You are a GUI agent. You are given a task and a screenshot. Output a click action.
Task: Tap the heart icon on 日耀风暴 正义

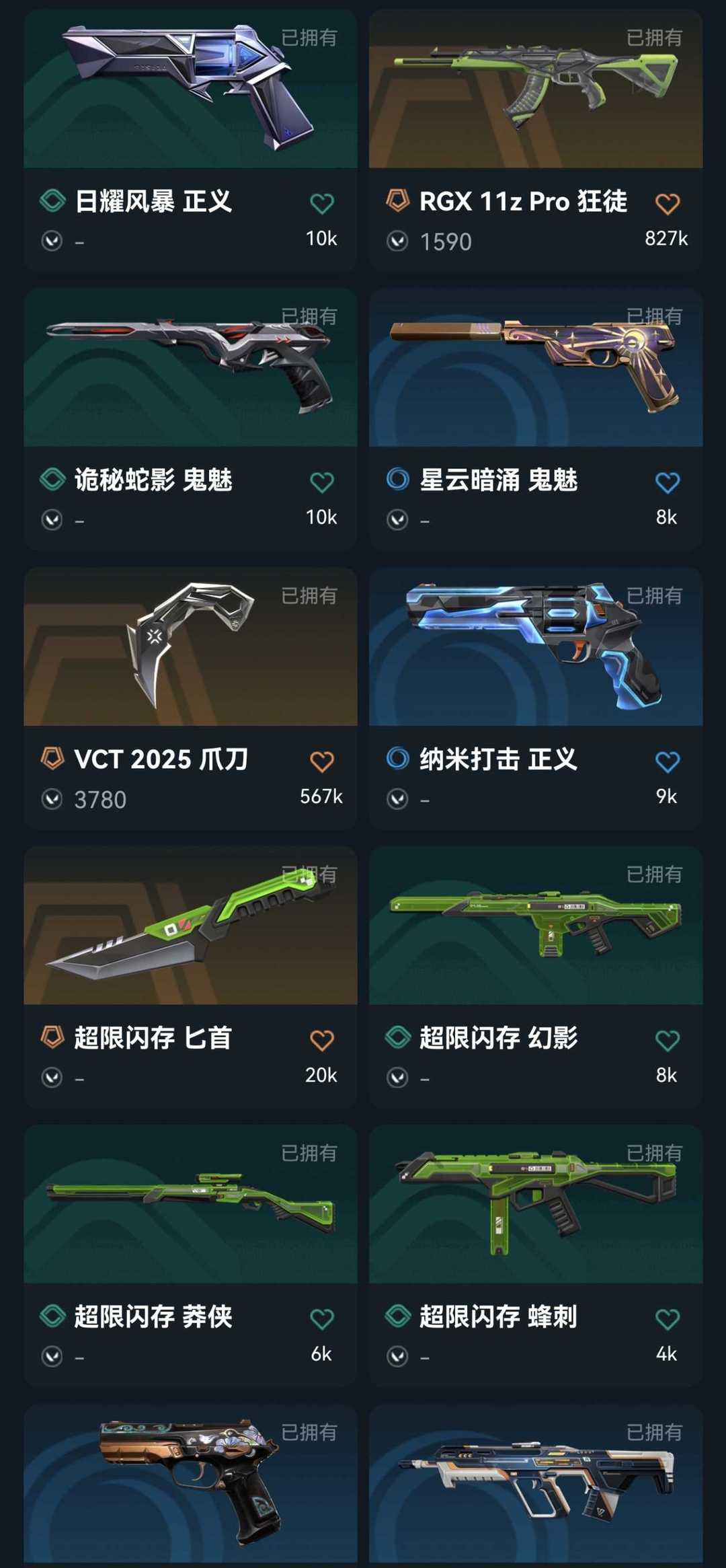(x=322, y=204)
